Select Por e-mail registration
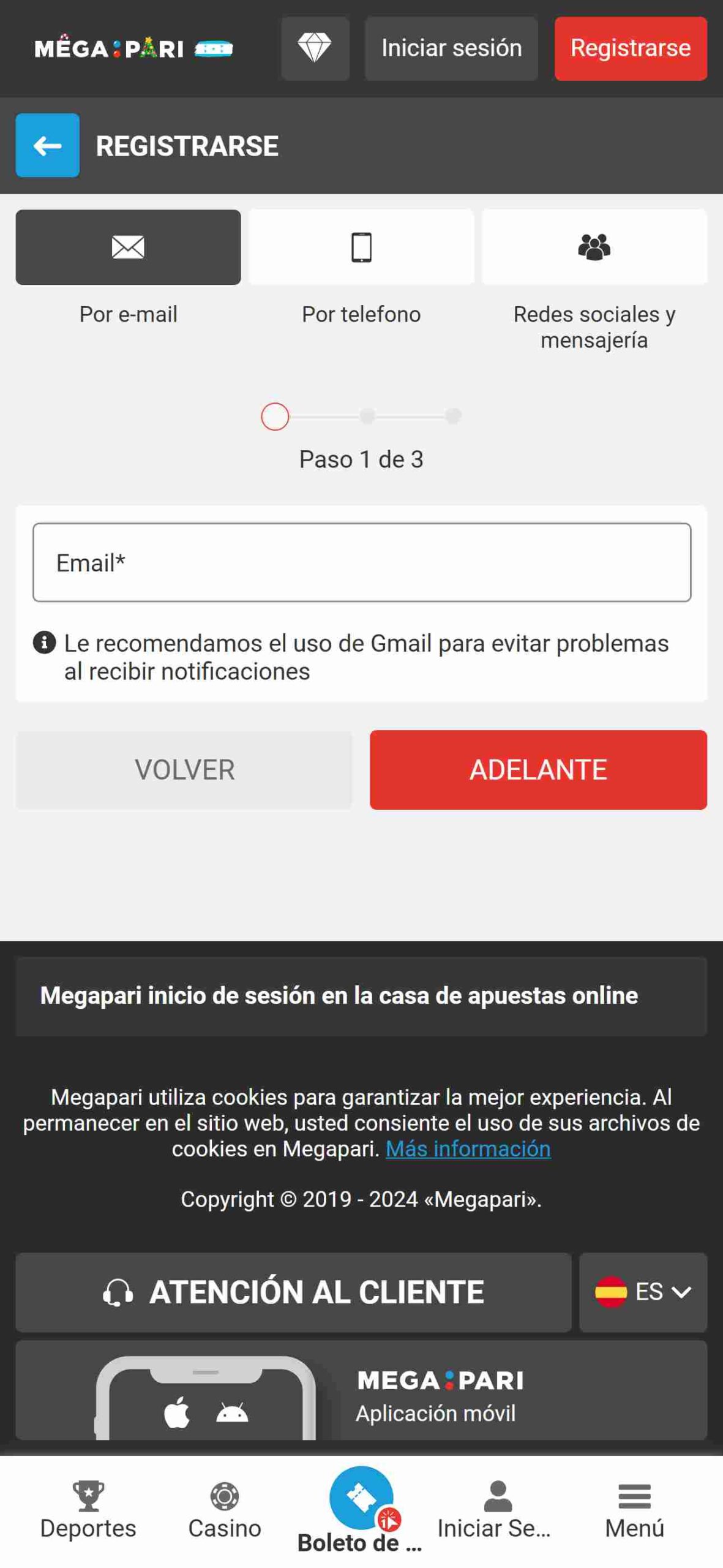Viewport: 723px width, 1568px height. [x=128, y=247]
